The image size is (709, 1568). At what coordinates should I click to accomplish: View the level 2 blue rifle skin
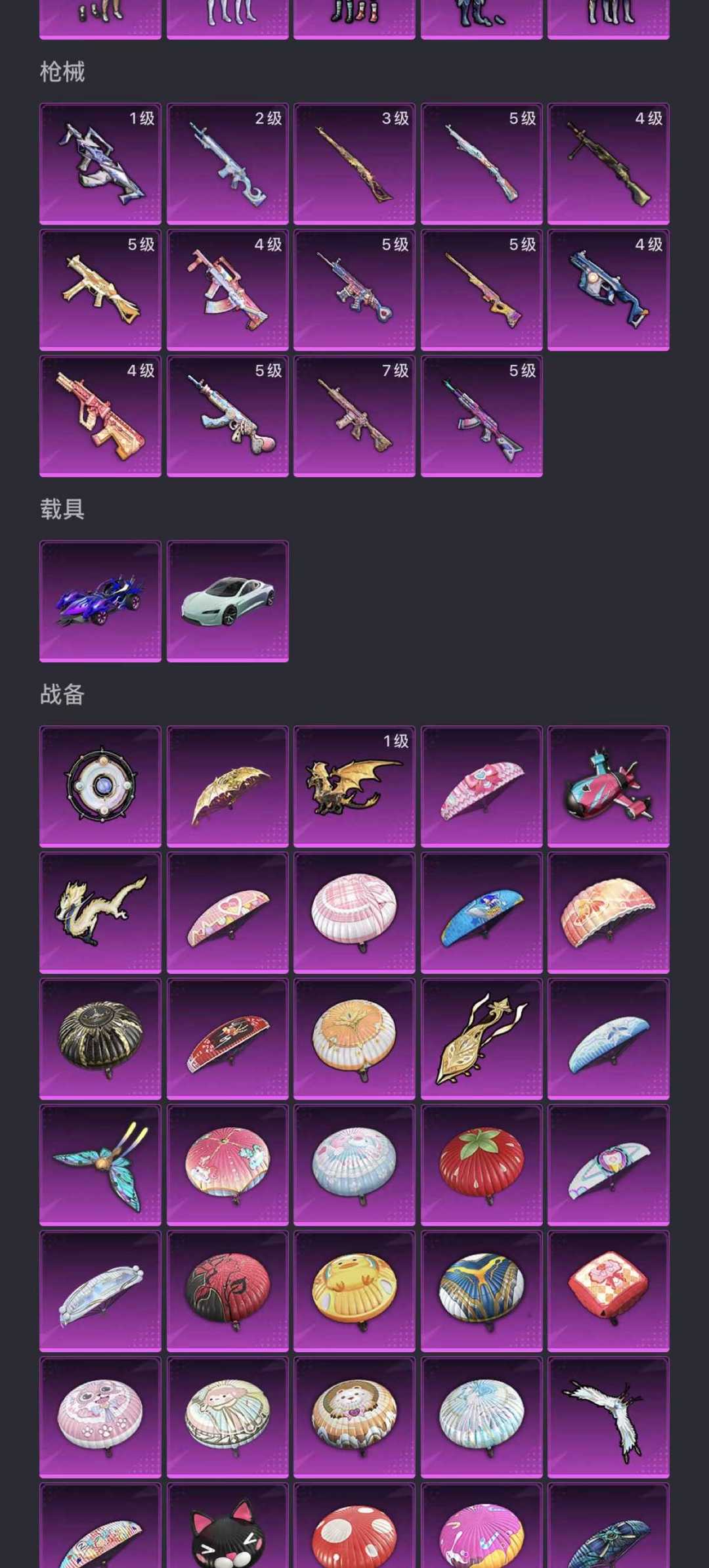[x=228, y=164]
